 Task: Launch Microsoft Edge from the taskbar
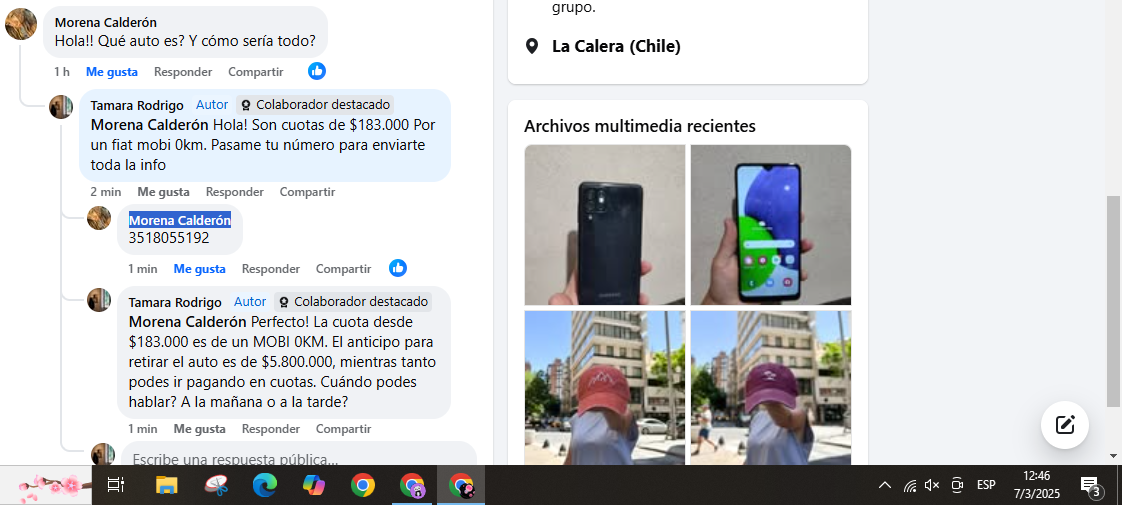coord(265,486)
